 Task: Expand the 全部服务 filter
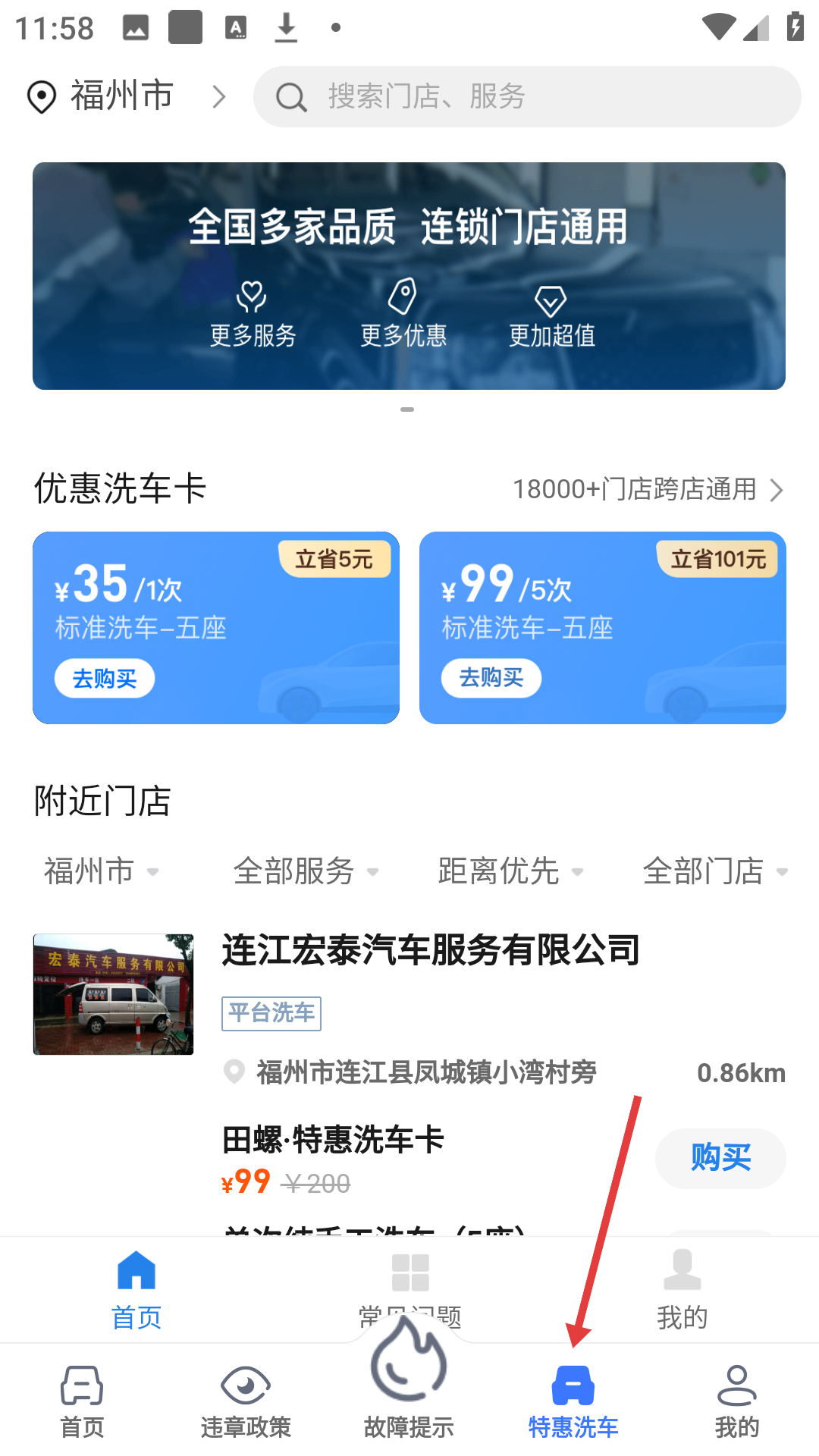pyautogui.click(x=306, y=871)
